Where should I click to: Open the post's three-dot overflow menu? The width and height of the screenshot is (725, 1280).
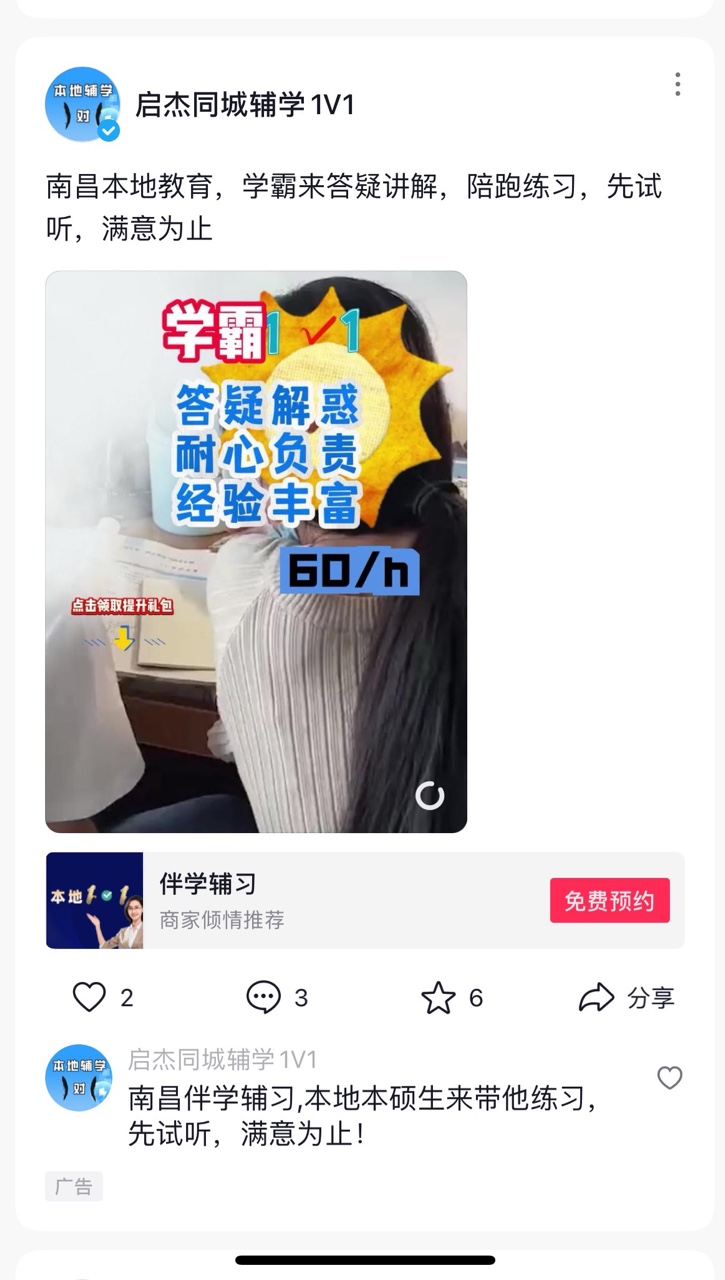[677, 85]
